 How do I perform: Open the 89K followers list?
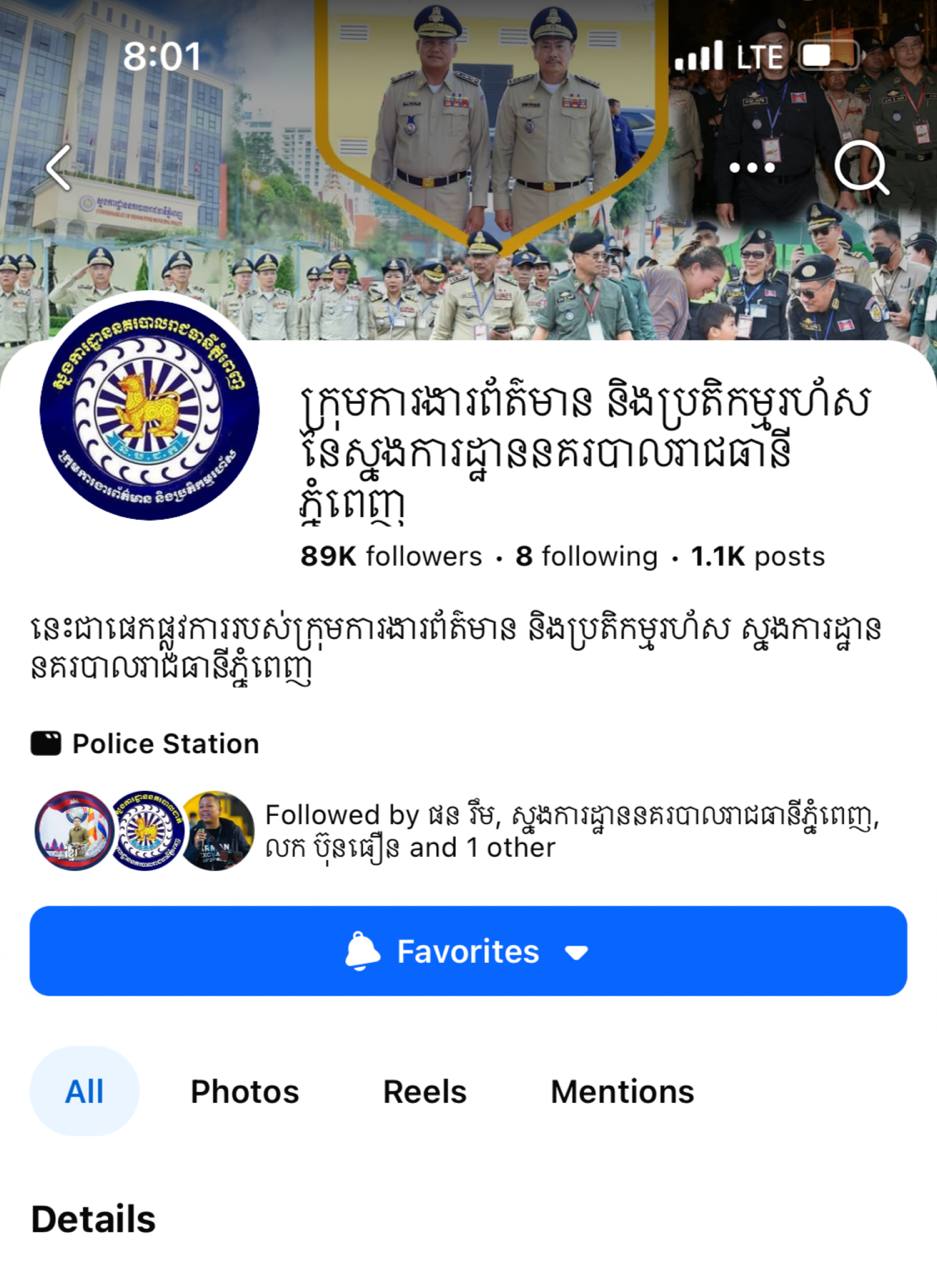pyautogui.click(x=391, y=557)
